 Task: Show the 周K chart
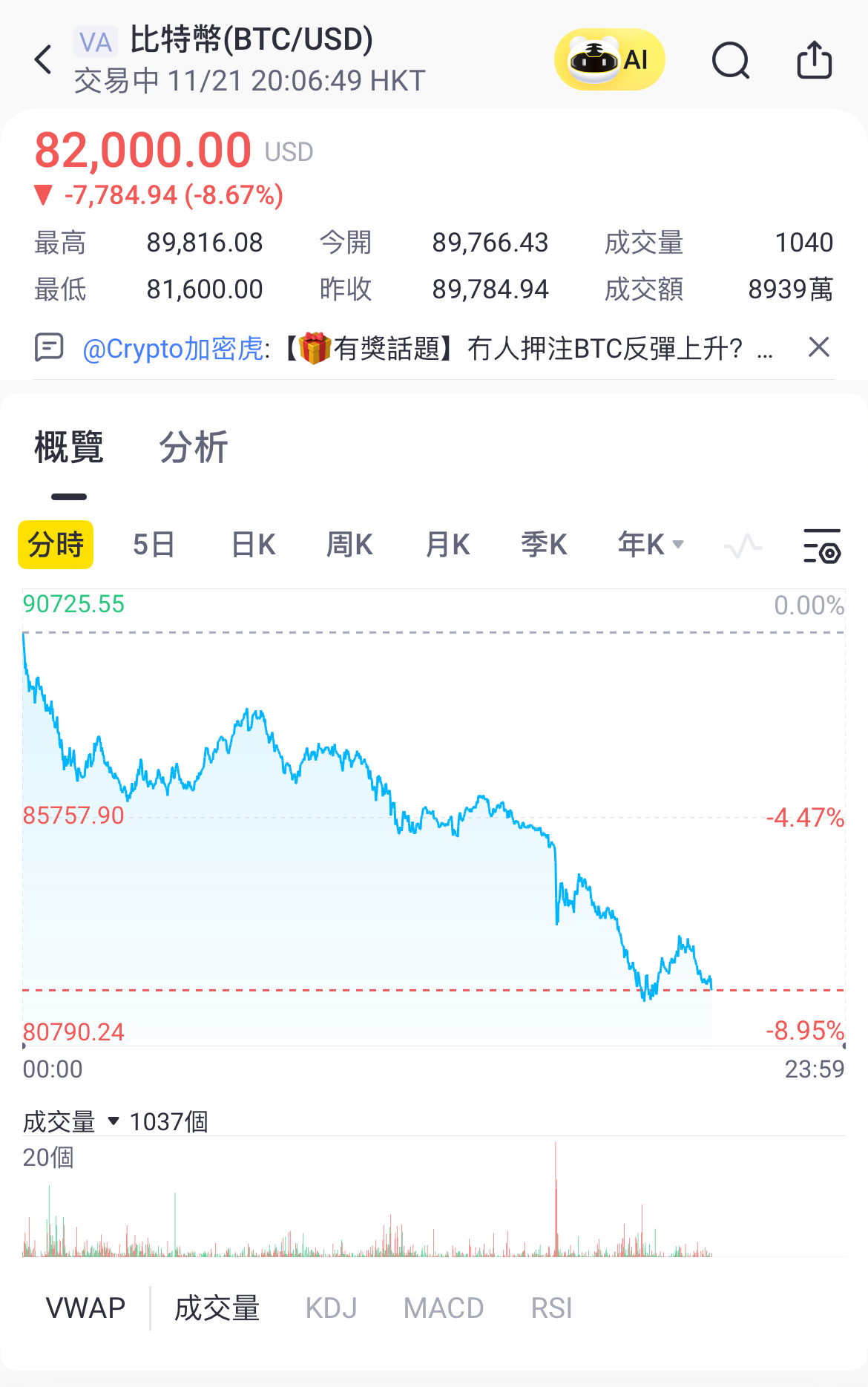[x=349, y=545]
